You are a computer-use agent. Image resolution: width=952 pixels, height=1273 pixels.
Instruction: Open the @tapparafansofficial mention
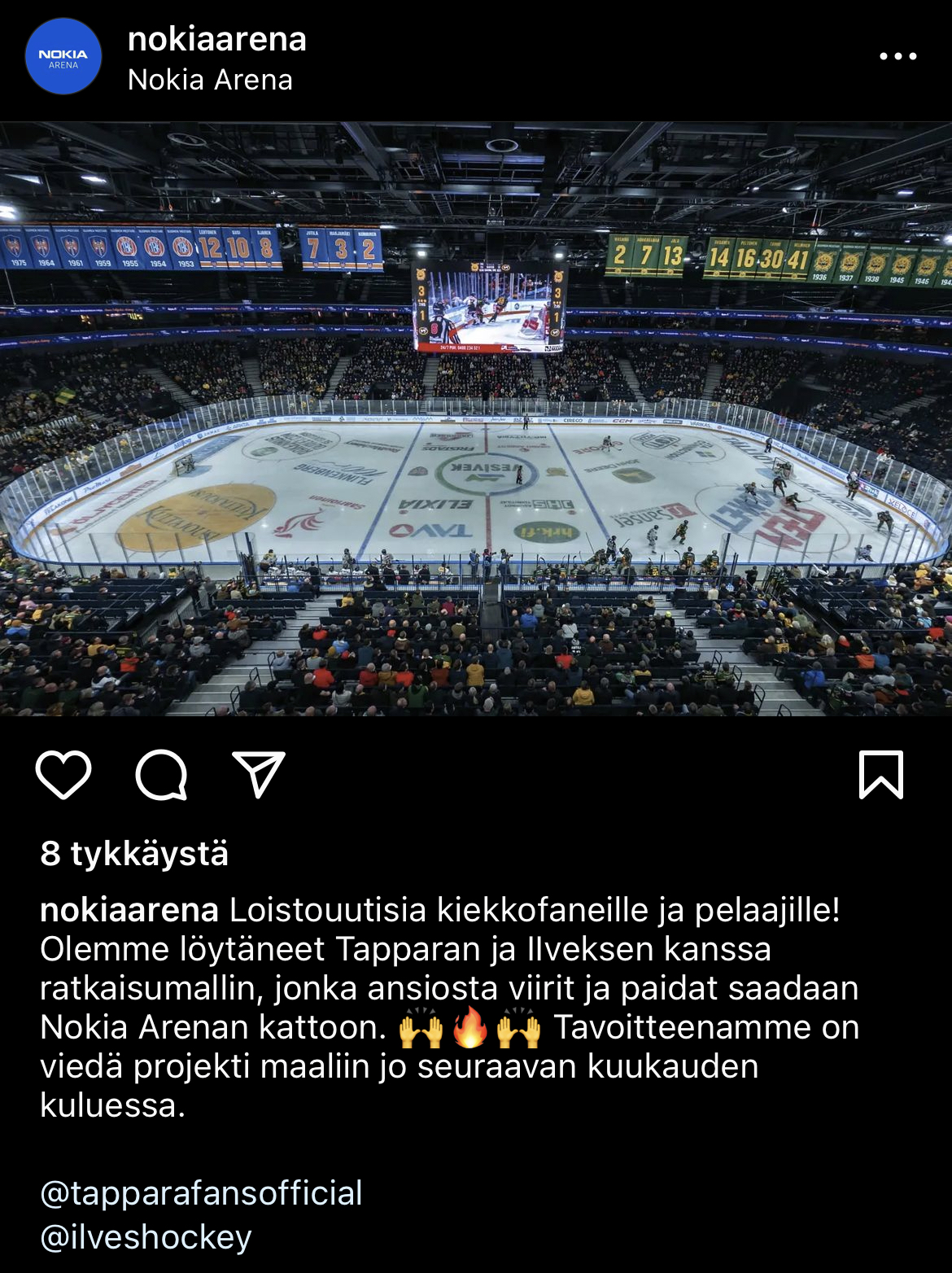[x=201, y=1192]
